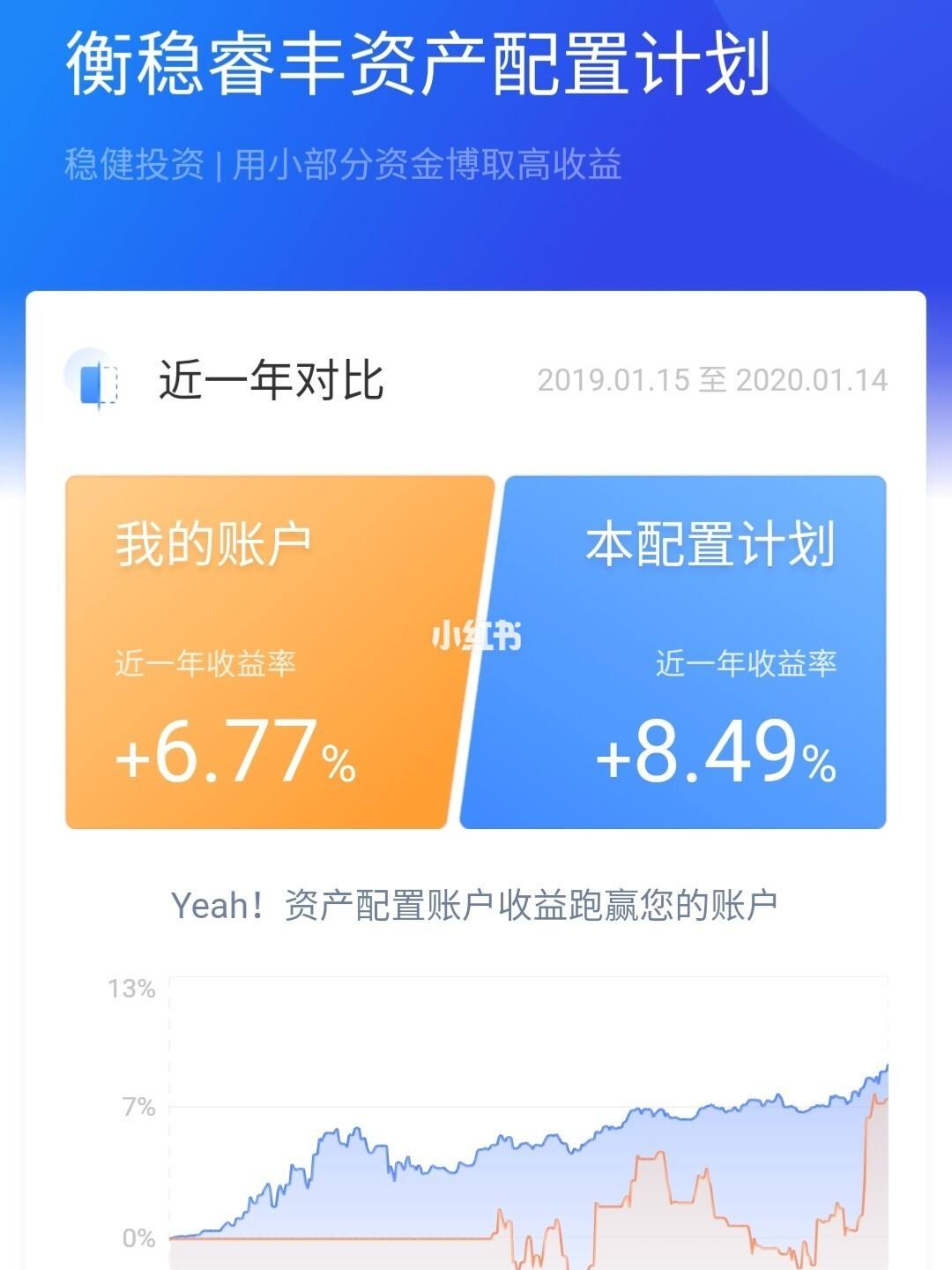Click the 13% axis mark on the chart

pyautogui.click(x=130, y=989)
